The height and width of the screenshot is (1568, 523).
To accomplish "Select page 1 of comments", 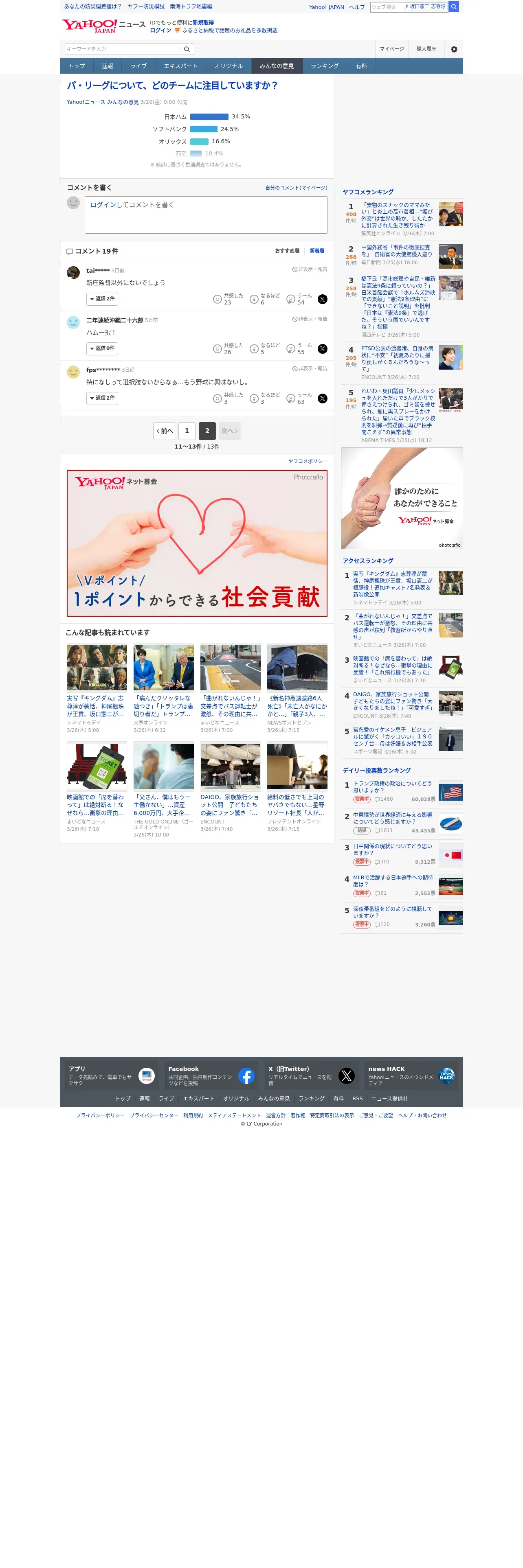I will [186, 431].
